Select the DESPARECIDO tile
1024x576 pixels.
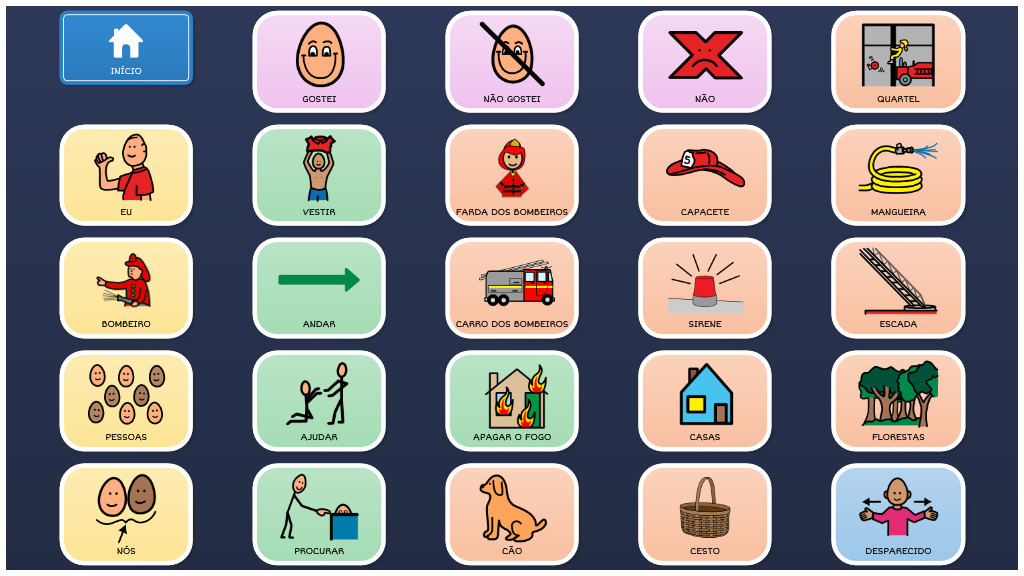point(898,513)
